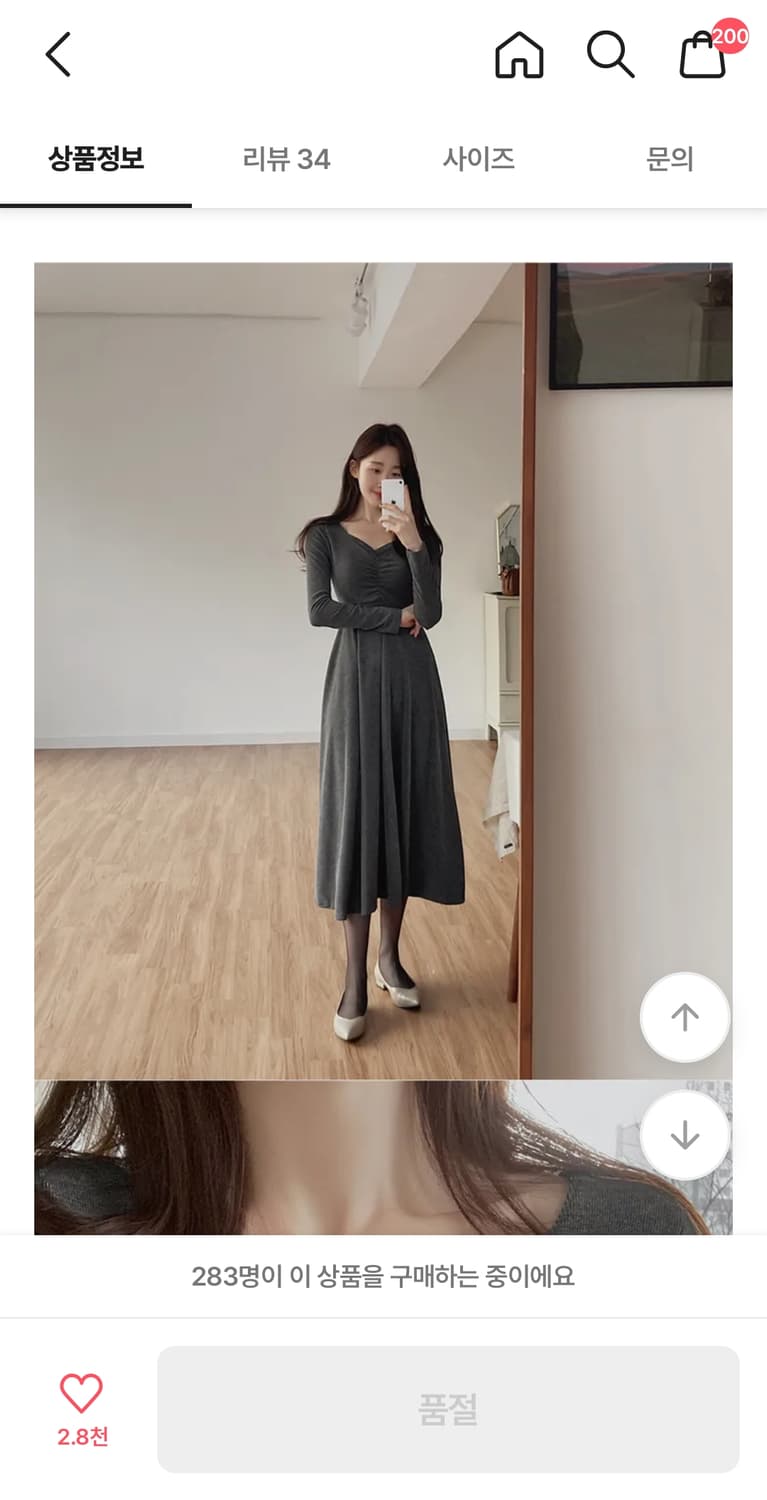Open the shopping cart with 200 items
This screenshot has height=1500, width=767.
point(701,57)
